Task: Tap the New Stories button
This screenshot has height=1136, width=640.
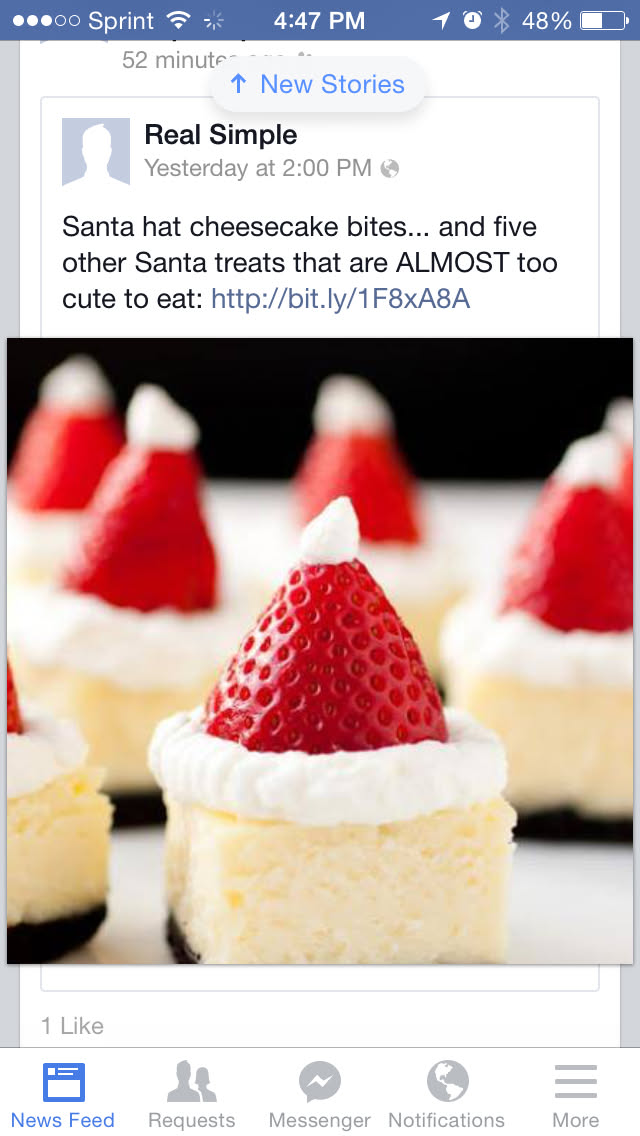Action: (318, 85)
